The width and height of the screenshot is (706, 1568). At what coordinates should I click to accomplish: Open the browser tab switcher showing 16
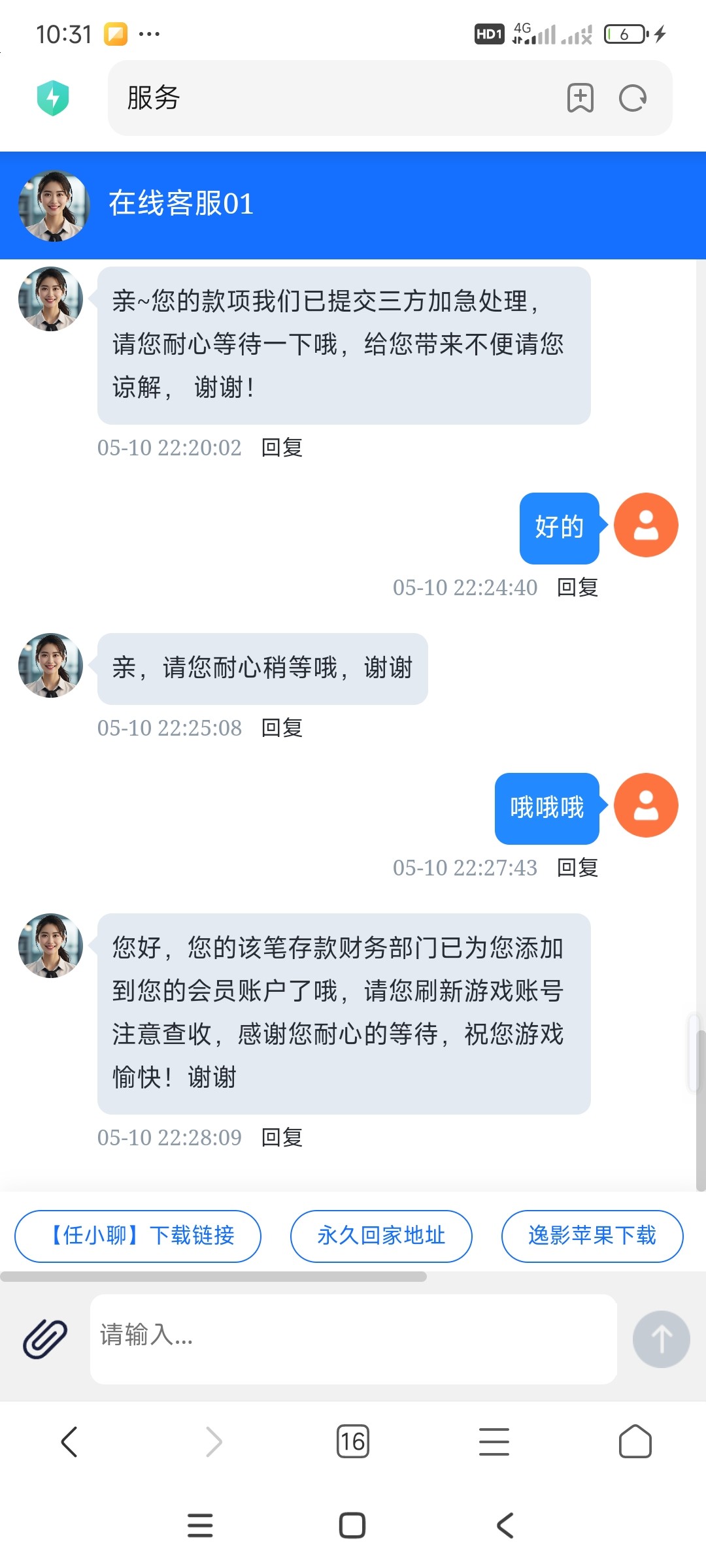[353, 1441]
